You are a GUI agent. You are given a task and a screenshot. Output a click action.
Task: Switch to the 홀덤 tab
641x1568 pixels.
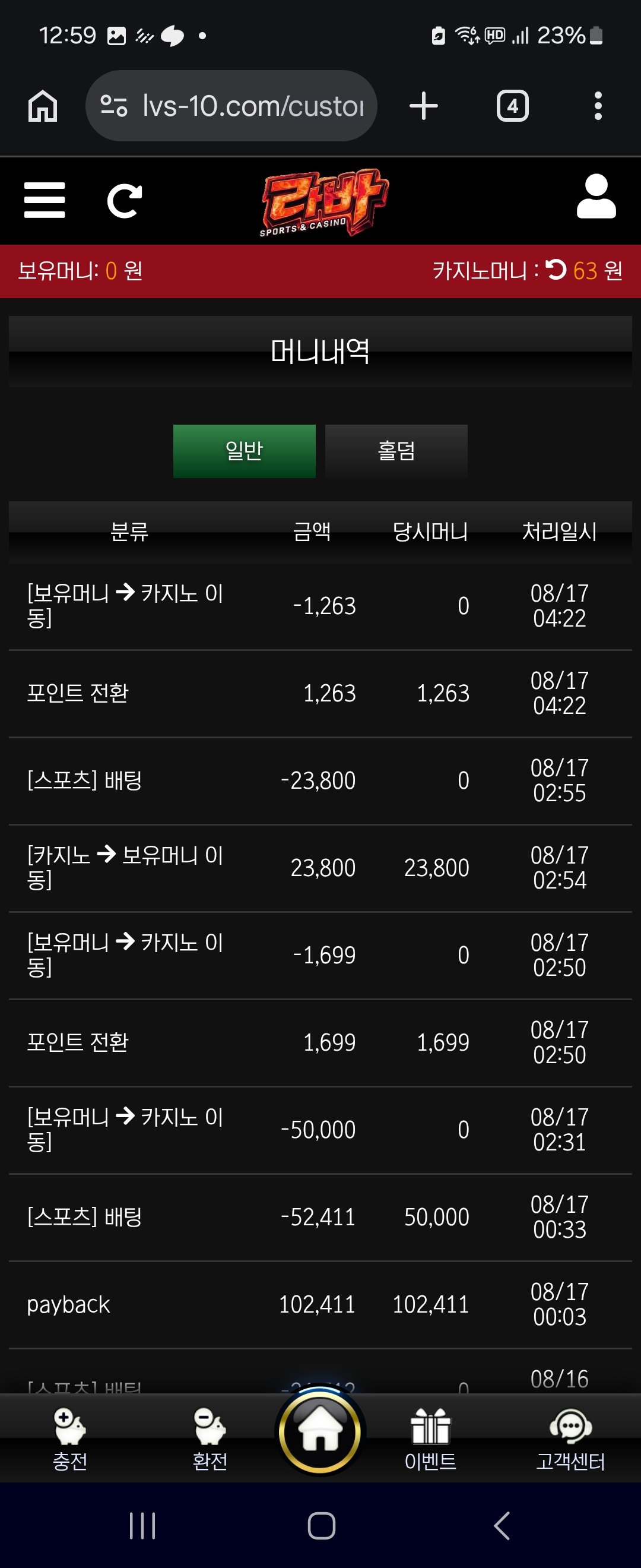tap(396, 451)
